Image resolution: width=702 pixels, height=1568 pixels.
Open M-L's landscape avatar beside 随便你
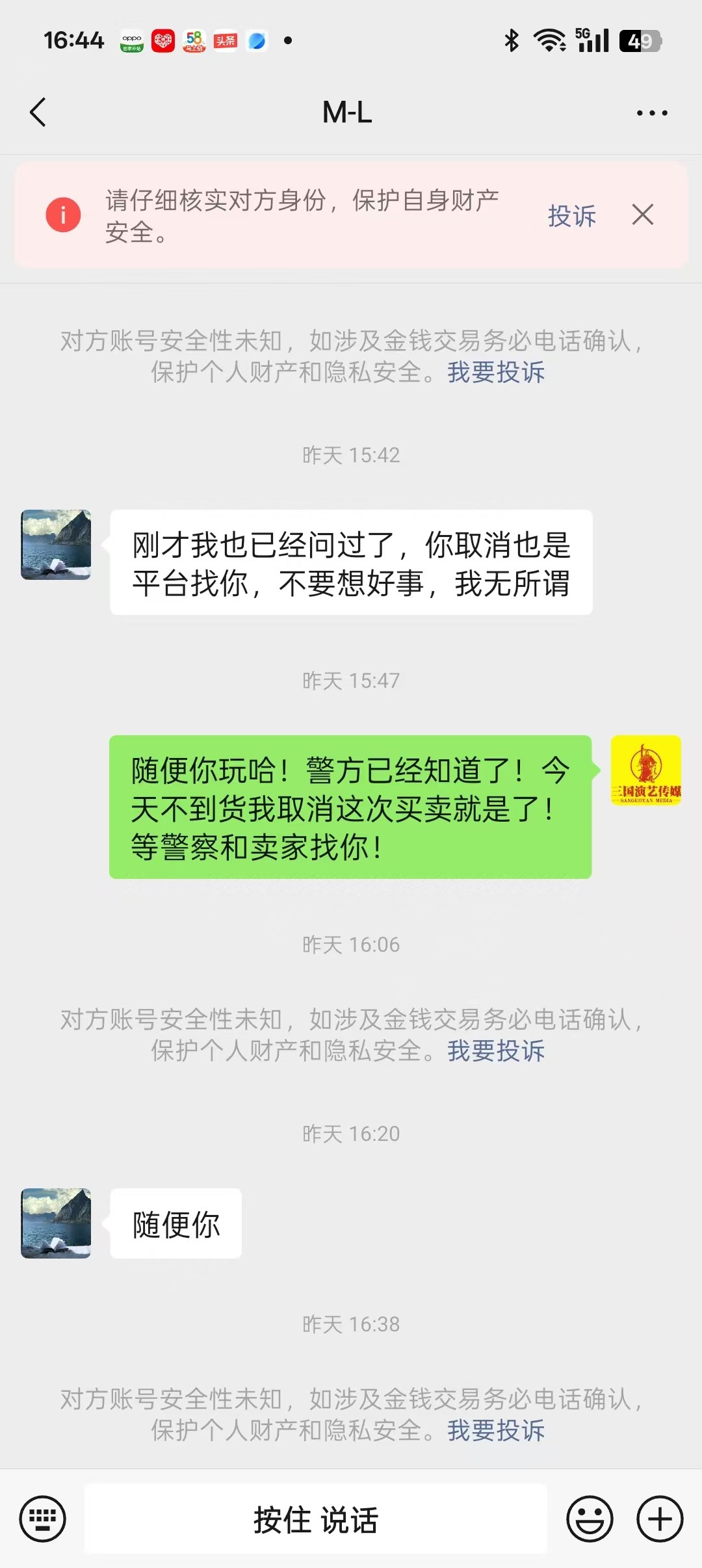coord(56,1223)
